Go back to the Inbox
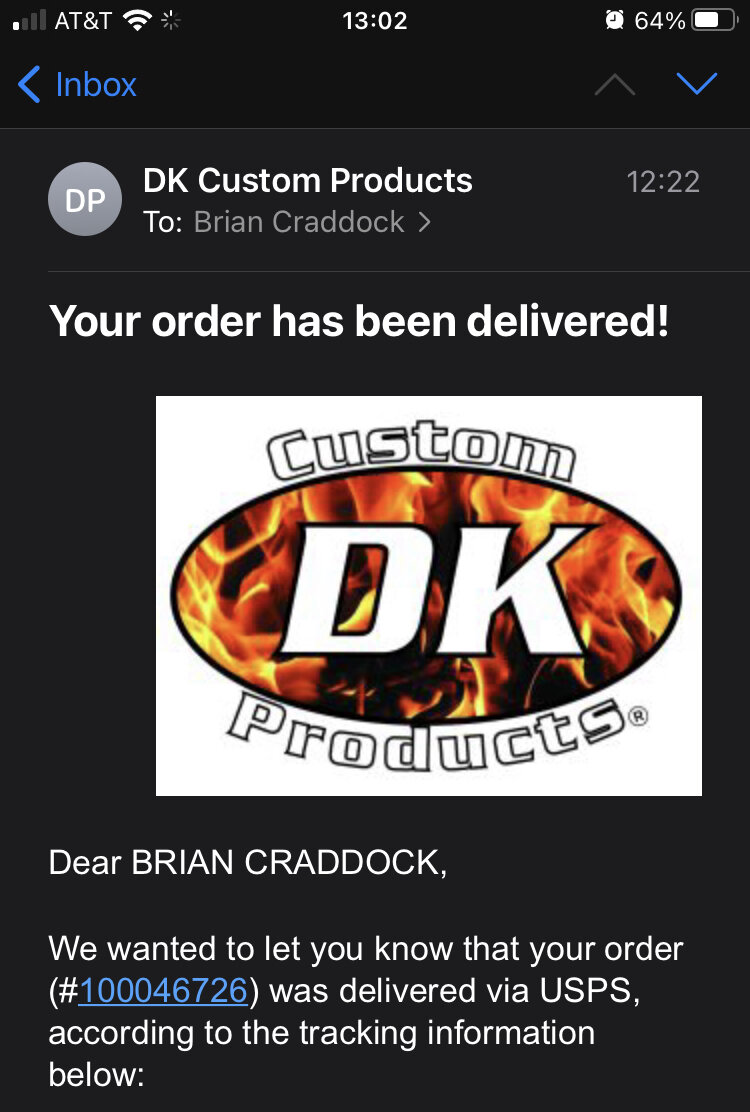750x1112 pixels. 78,85
